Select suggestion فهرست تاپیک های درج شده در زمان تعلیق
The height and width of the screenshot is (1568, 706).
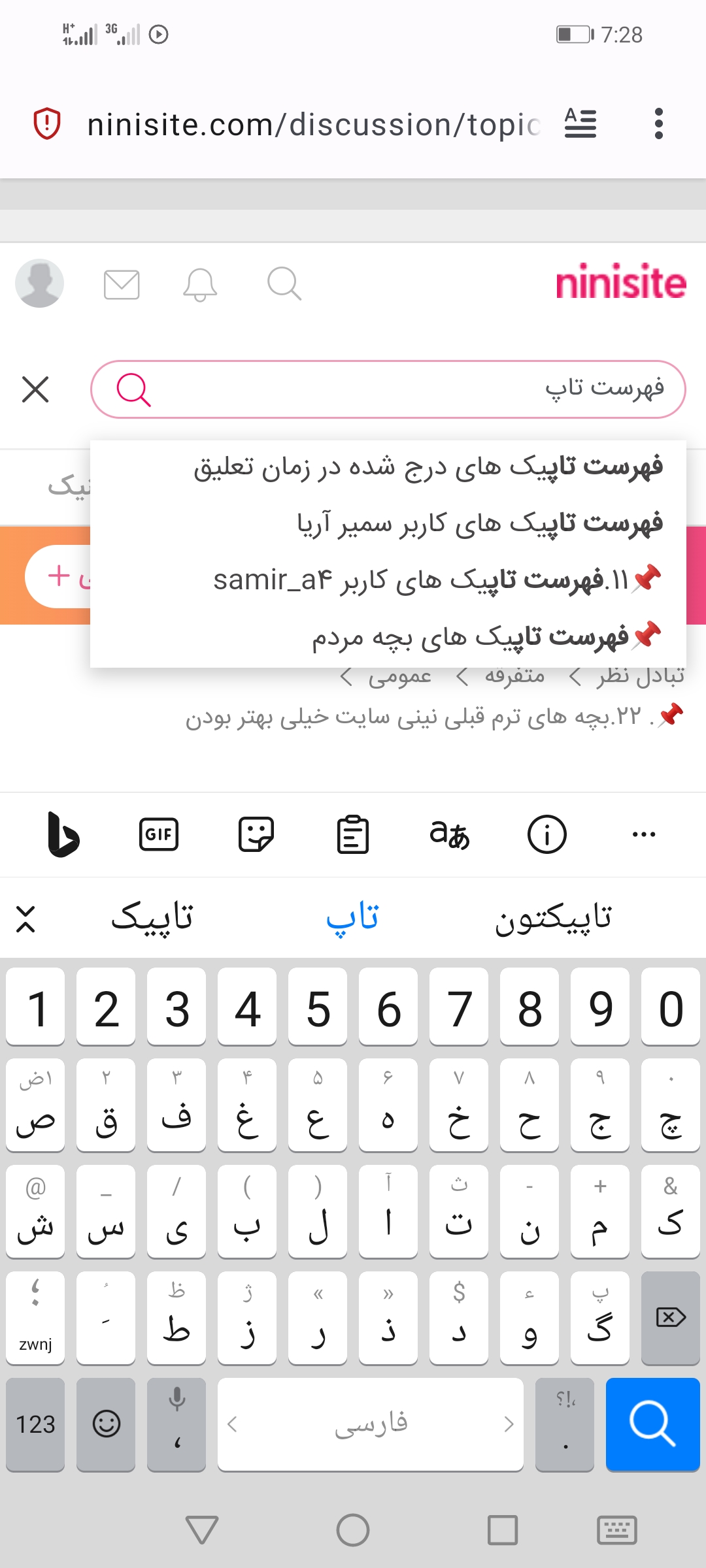428,467
